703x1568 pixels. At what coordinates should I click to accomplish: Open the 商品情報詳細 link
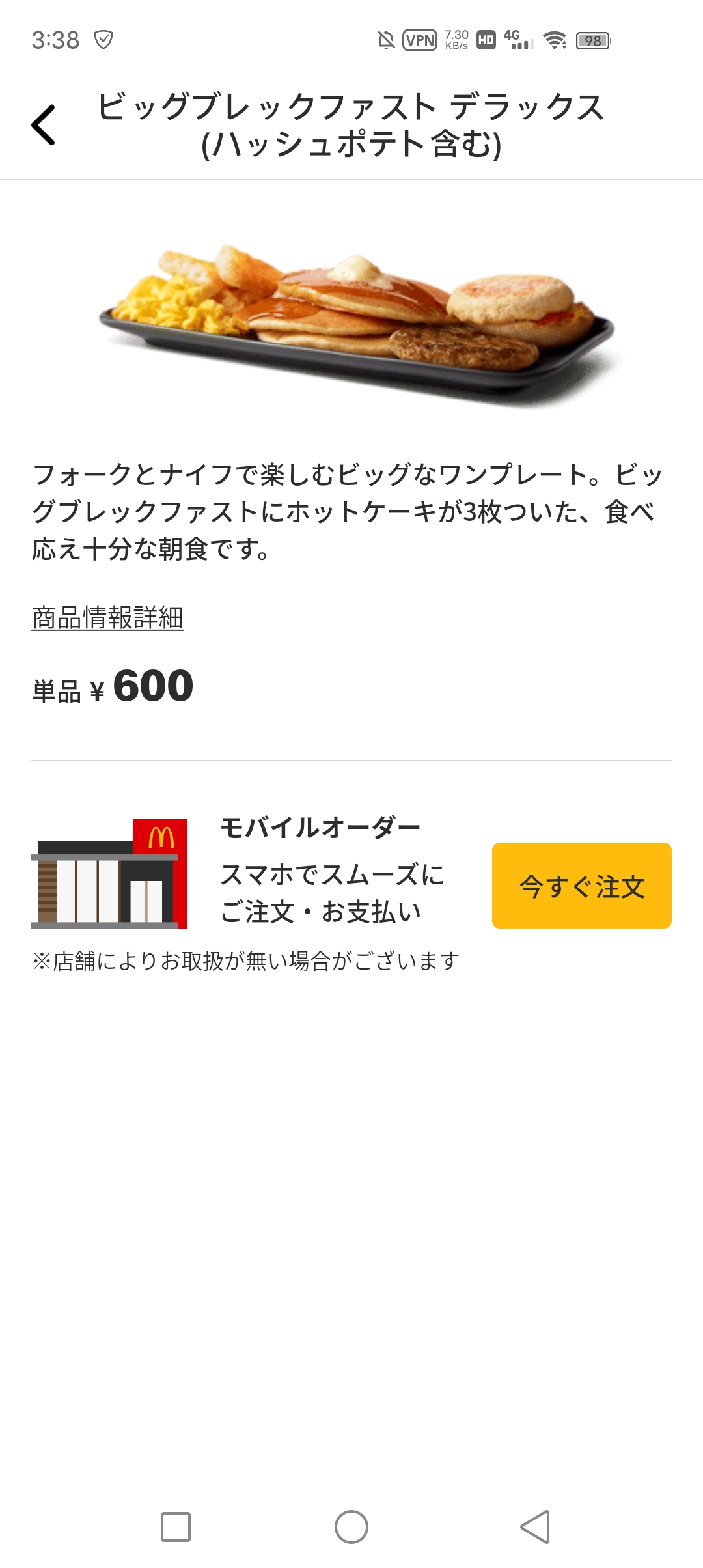coord(107,617)
